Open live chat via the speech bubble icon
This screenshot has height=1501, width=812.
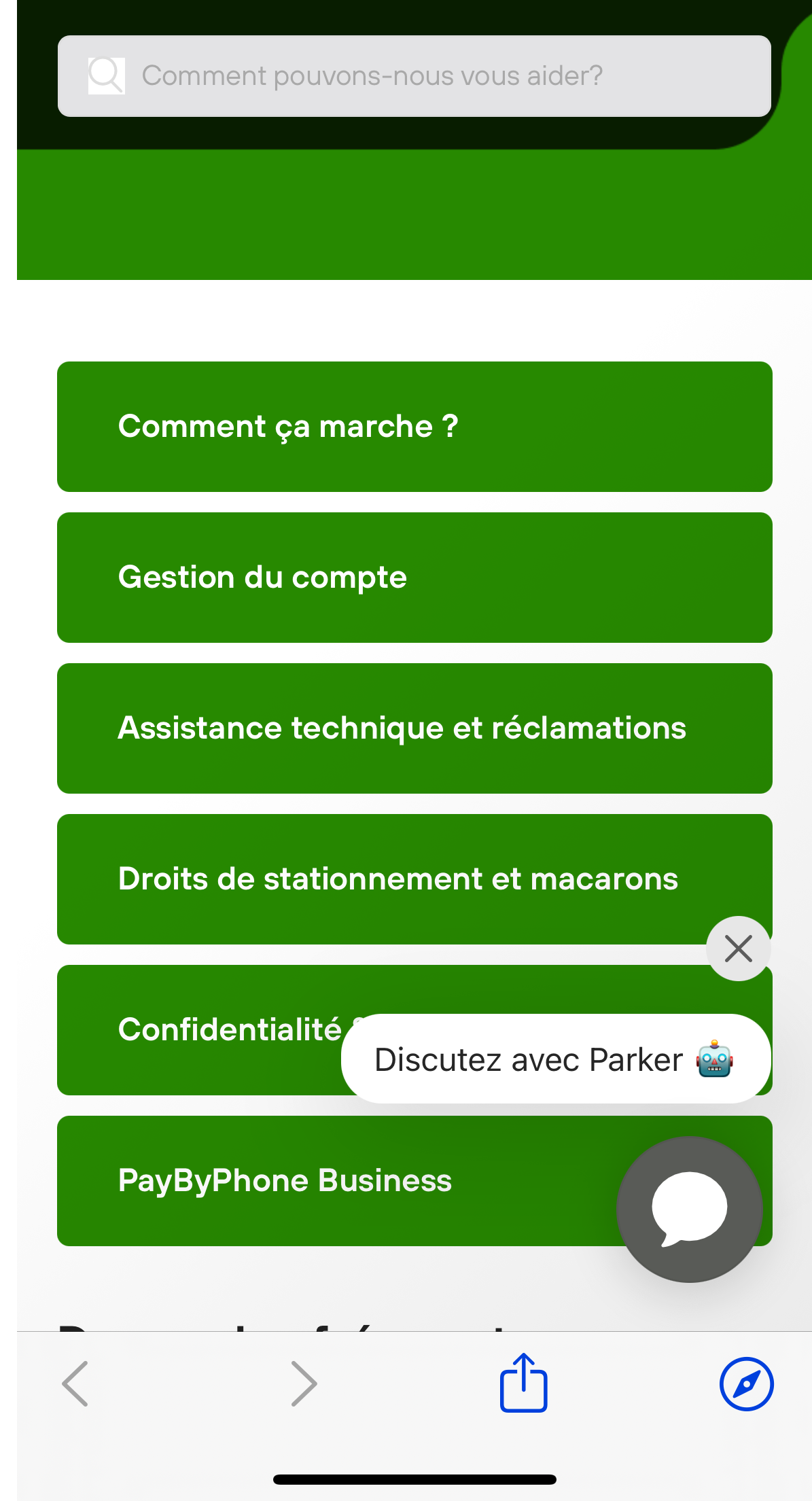(688, 1208)
